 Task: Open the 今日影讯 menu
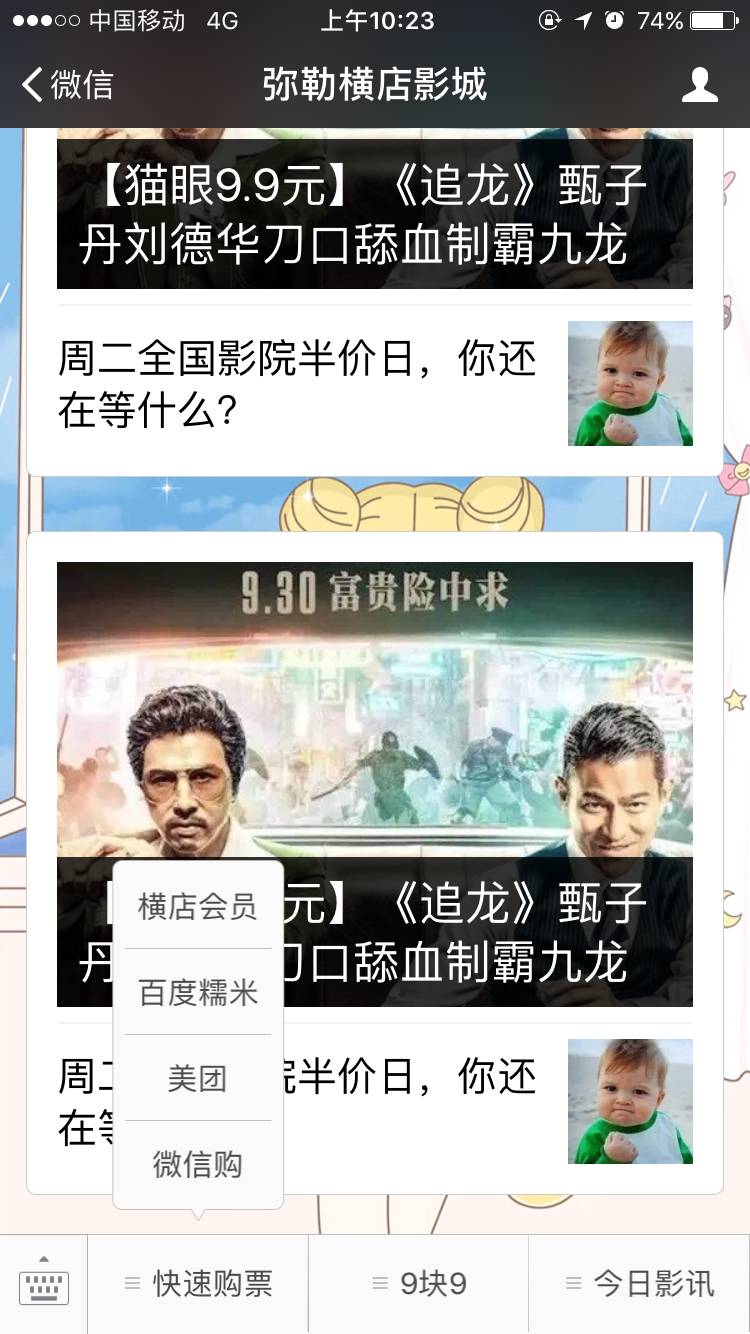click(x=639, y=1284)
